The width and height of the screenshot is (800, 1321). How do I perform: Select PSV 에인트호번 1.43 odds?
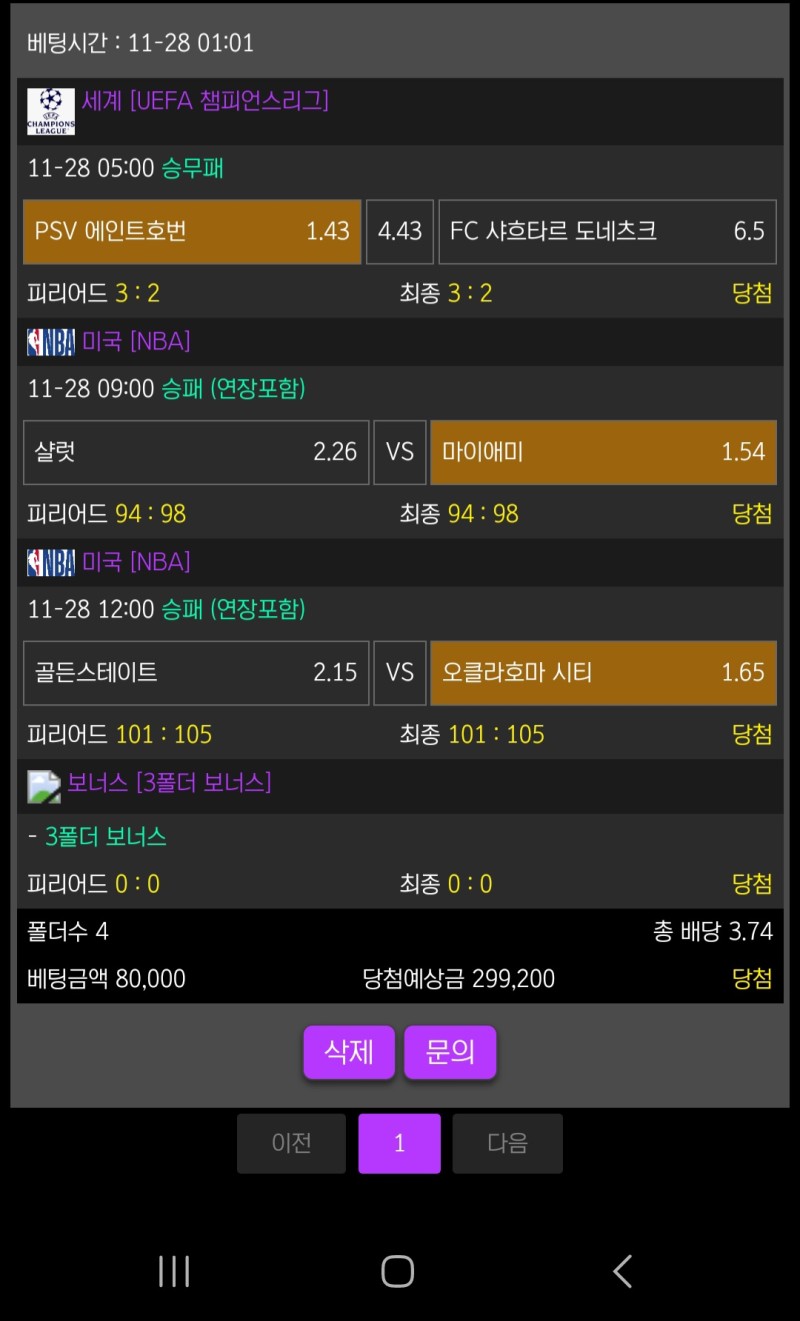coord(192,232)
